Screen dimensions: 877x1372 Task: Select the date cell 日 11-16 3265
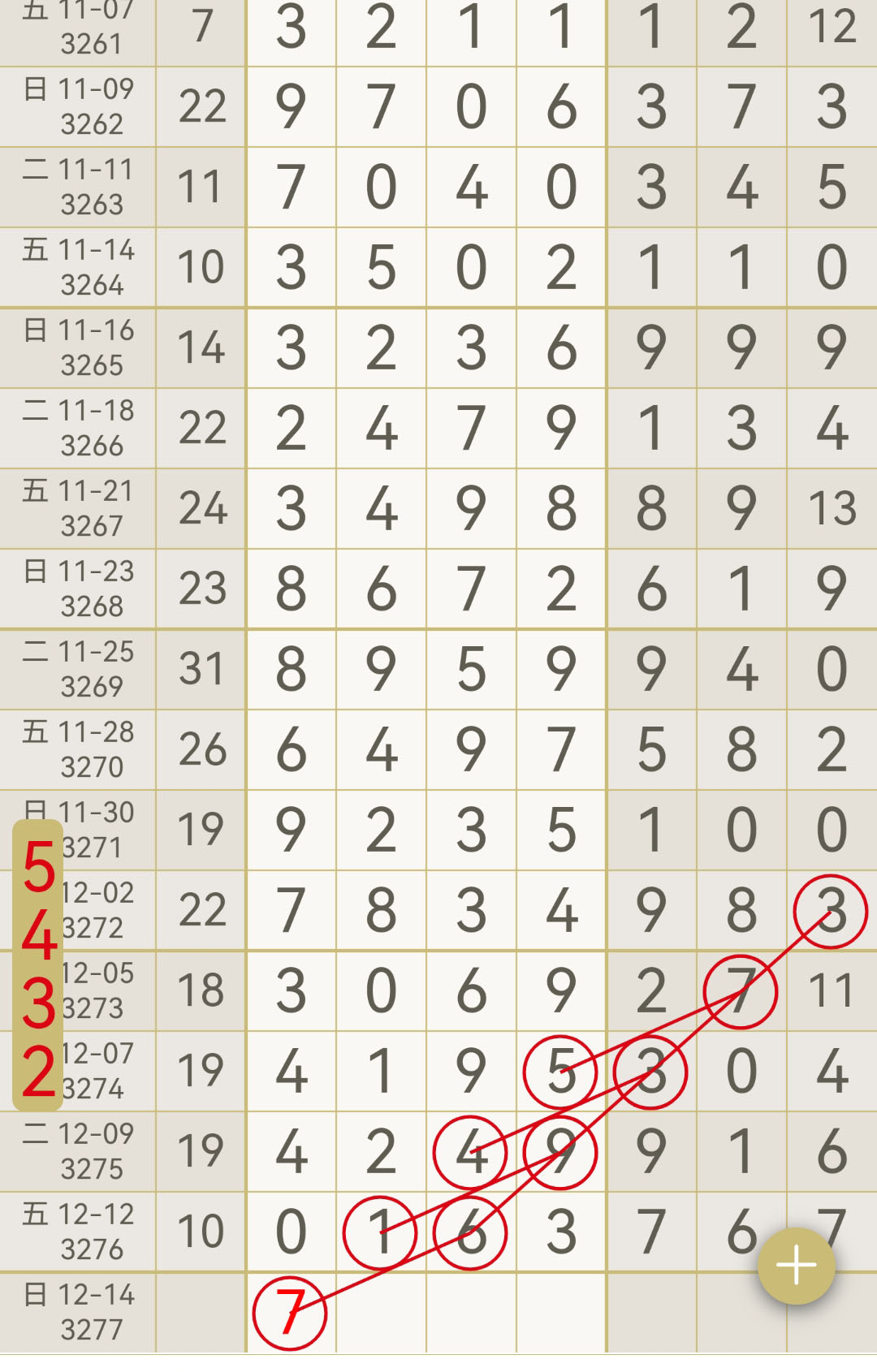77,349
